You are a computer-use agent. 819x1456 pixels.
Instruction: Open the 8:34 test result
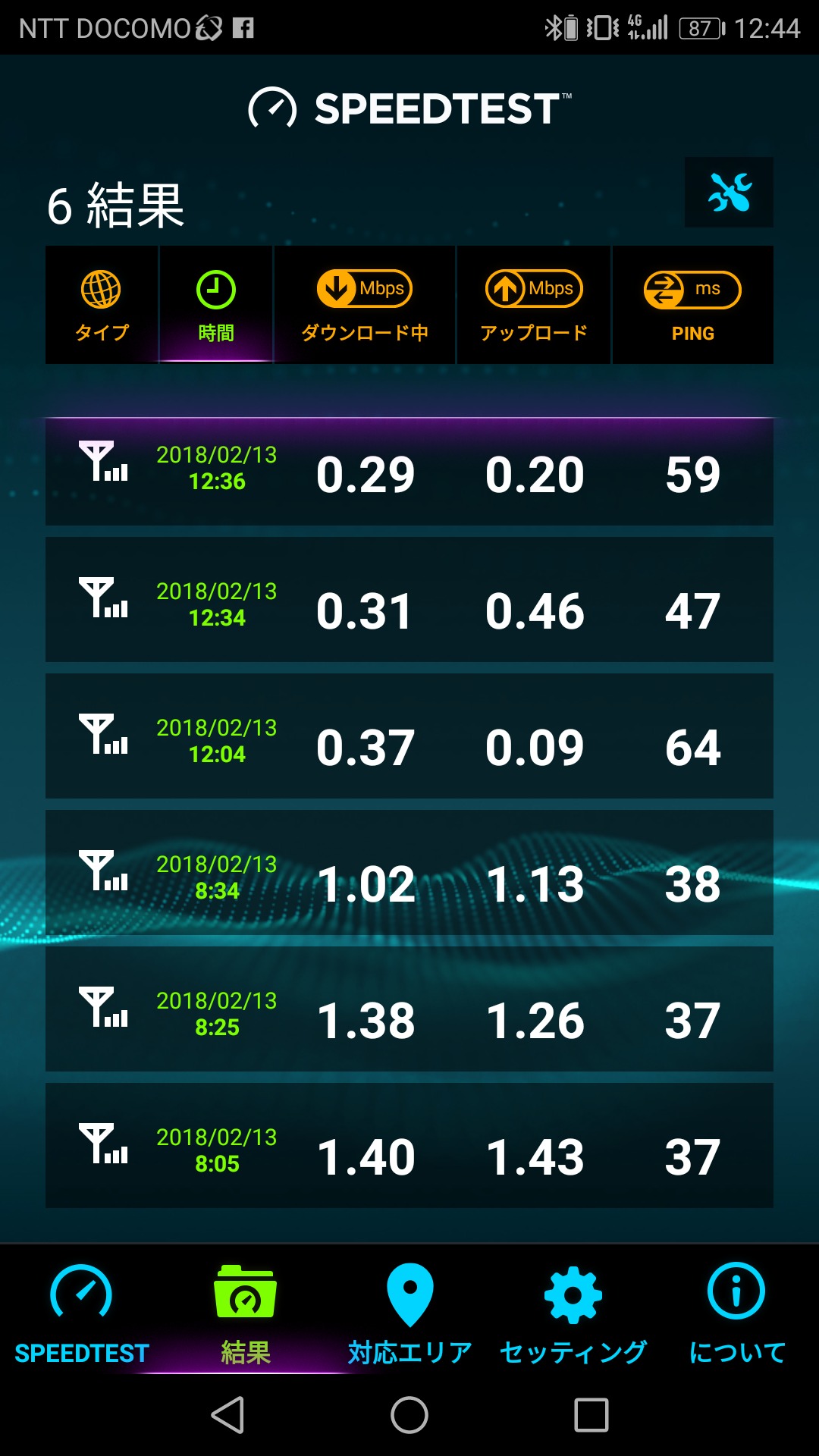click(x=409, y=873)
